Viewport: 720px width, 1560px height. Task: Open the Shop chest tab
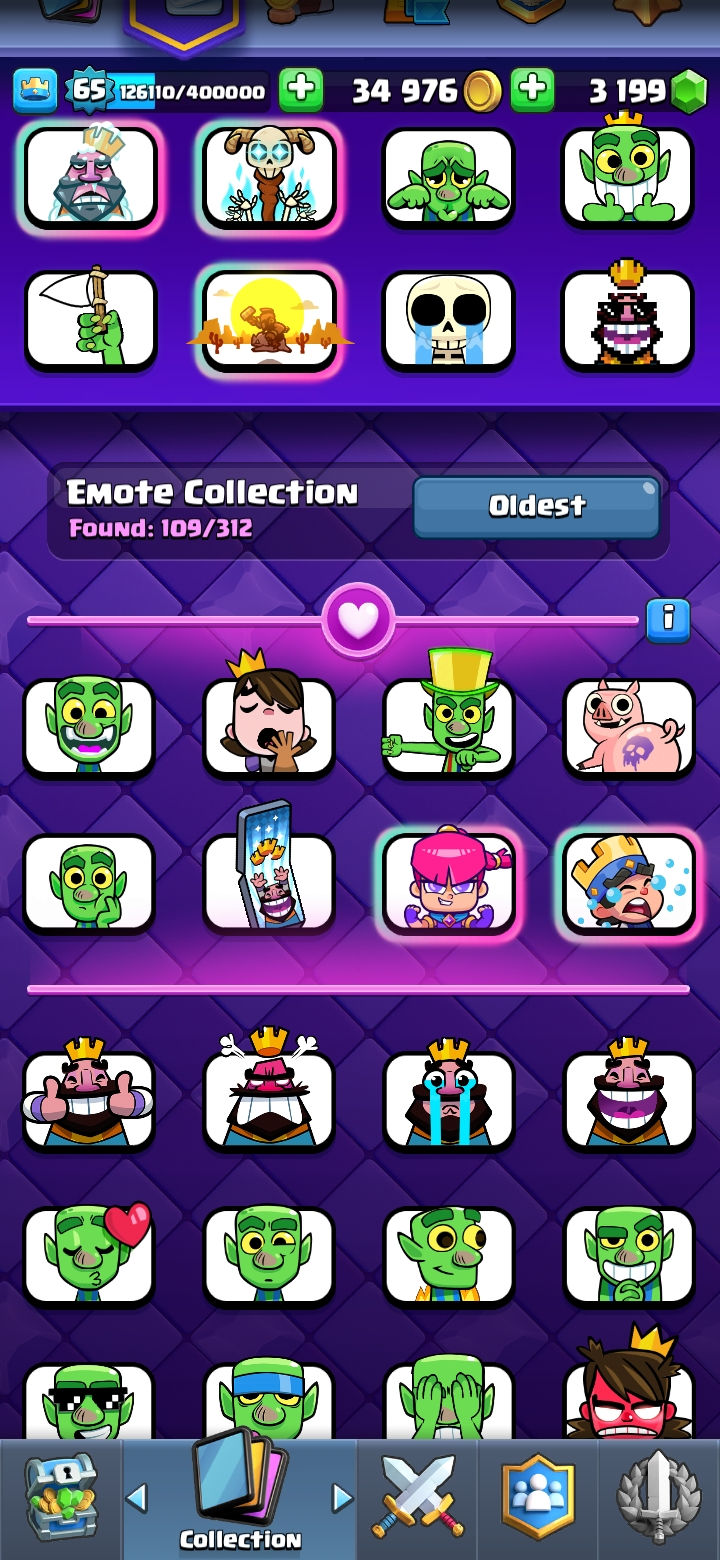pos(60,1498)
